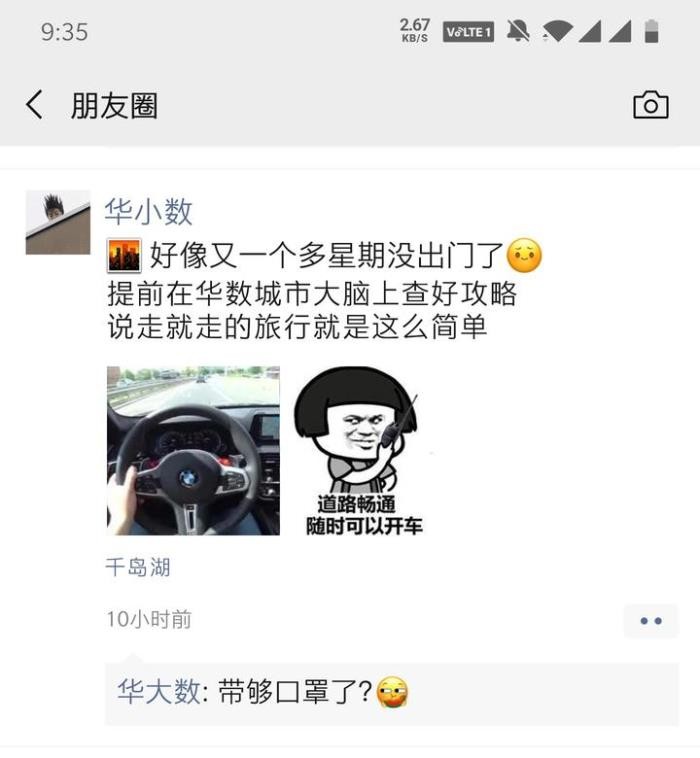Open the like and comment options button
This screenshot has width=700, height=758.
(650, 621)
